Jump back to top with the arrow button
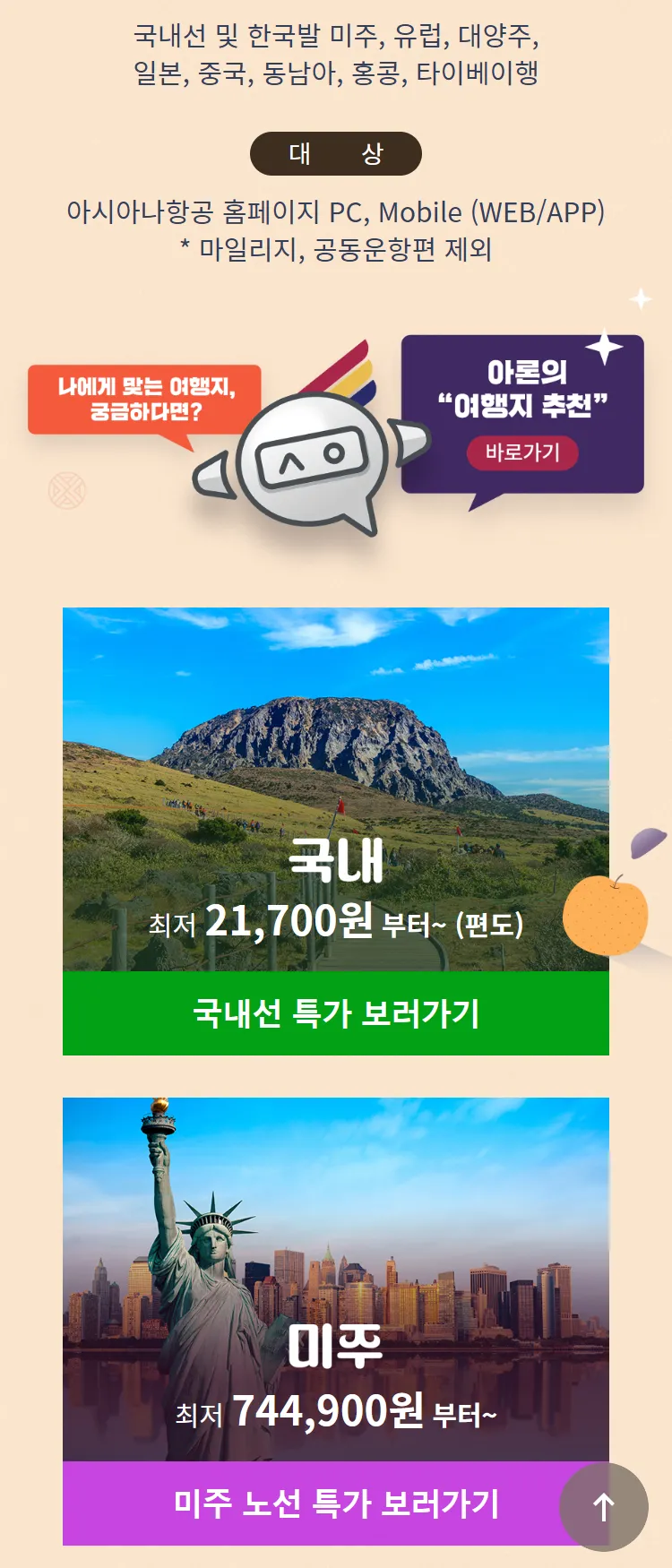672x1568 pixels. click(604, 1507)
